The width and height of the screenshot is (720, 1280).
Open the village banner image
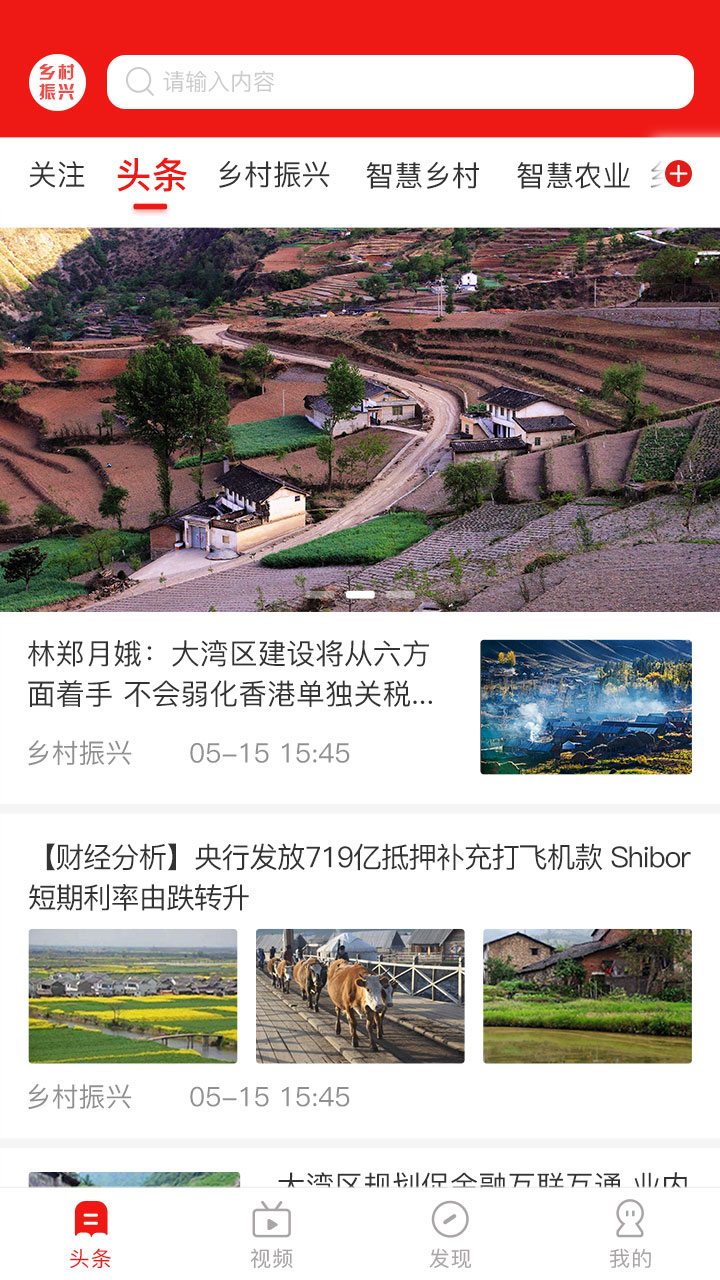pyautogui.click(x=360, y=420)
